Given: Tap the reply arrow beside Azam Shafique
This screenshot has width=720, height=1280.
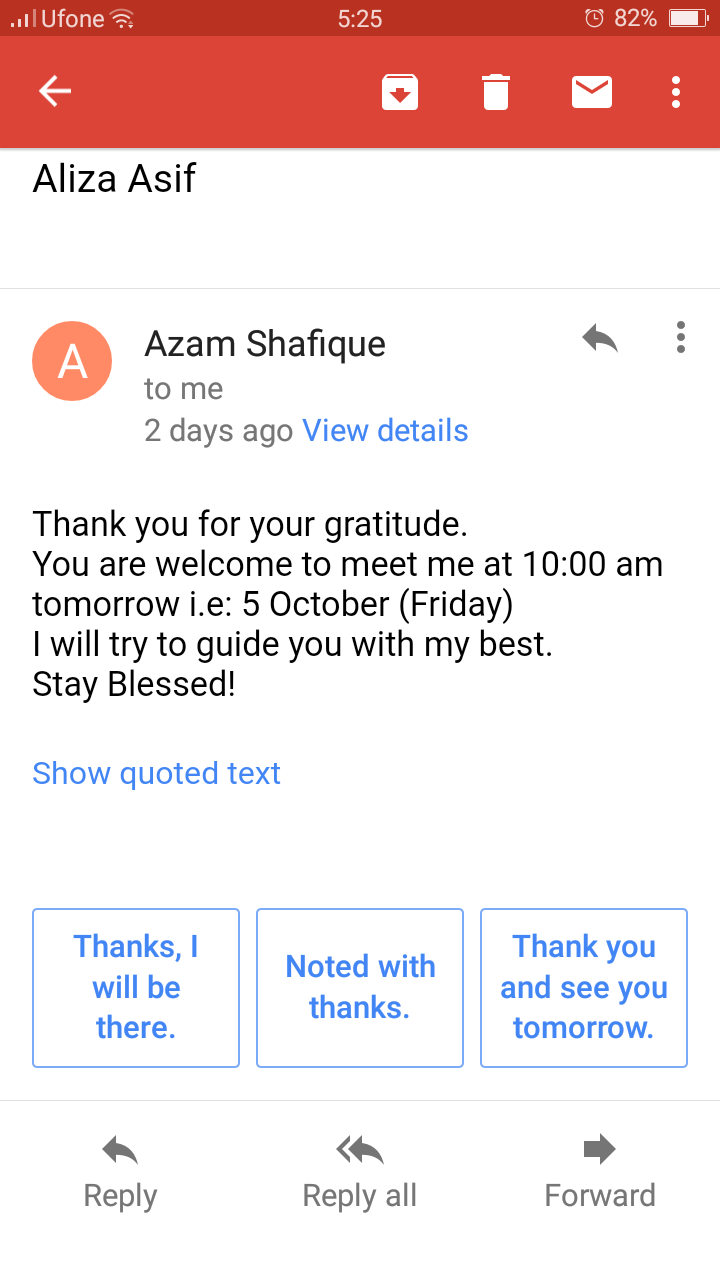Looking at the screenshot, I should 600,339.
